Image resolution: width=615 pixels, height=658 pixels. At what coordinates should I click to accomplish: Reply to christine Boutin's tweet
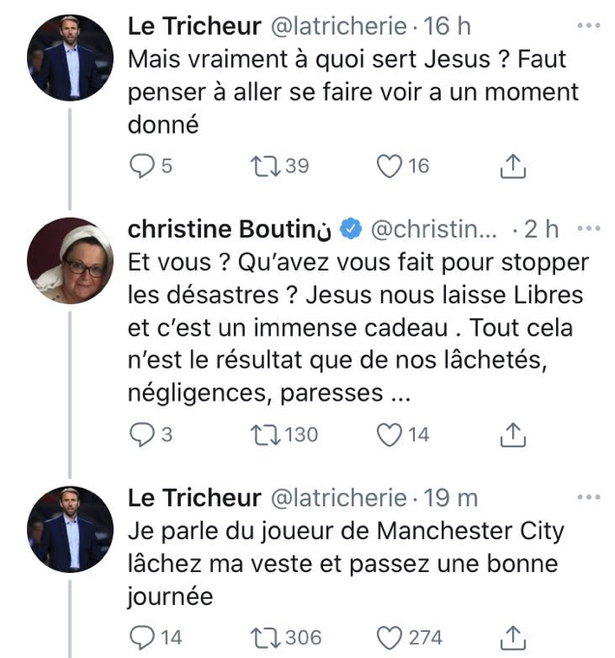144,434
